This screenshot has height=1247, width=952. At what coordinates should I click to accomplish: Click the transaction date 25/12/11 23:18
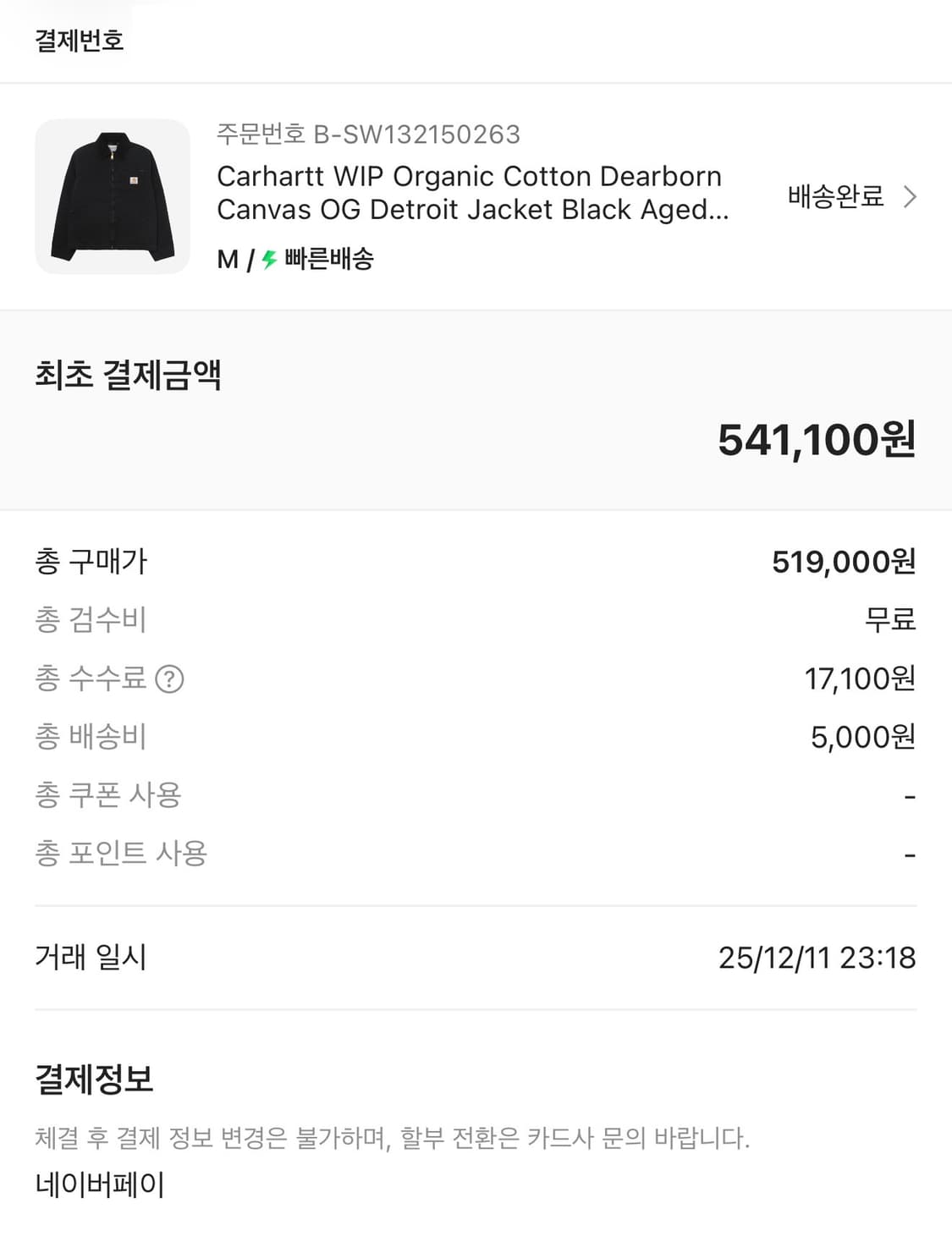(x=815, y=958)
